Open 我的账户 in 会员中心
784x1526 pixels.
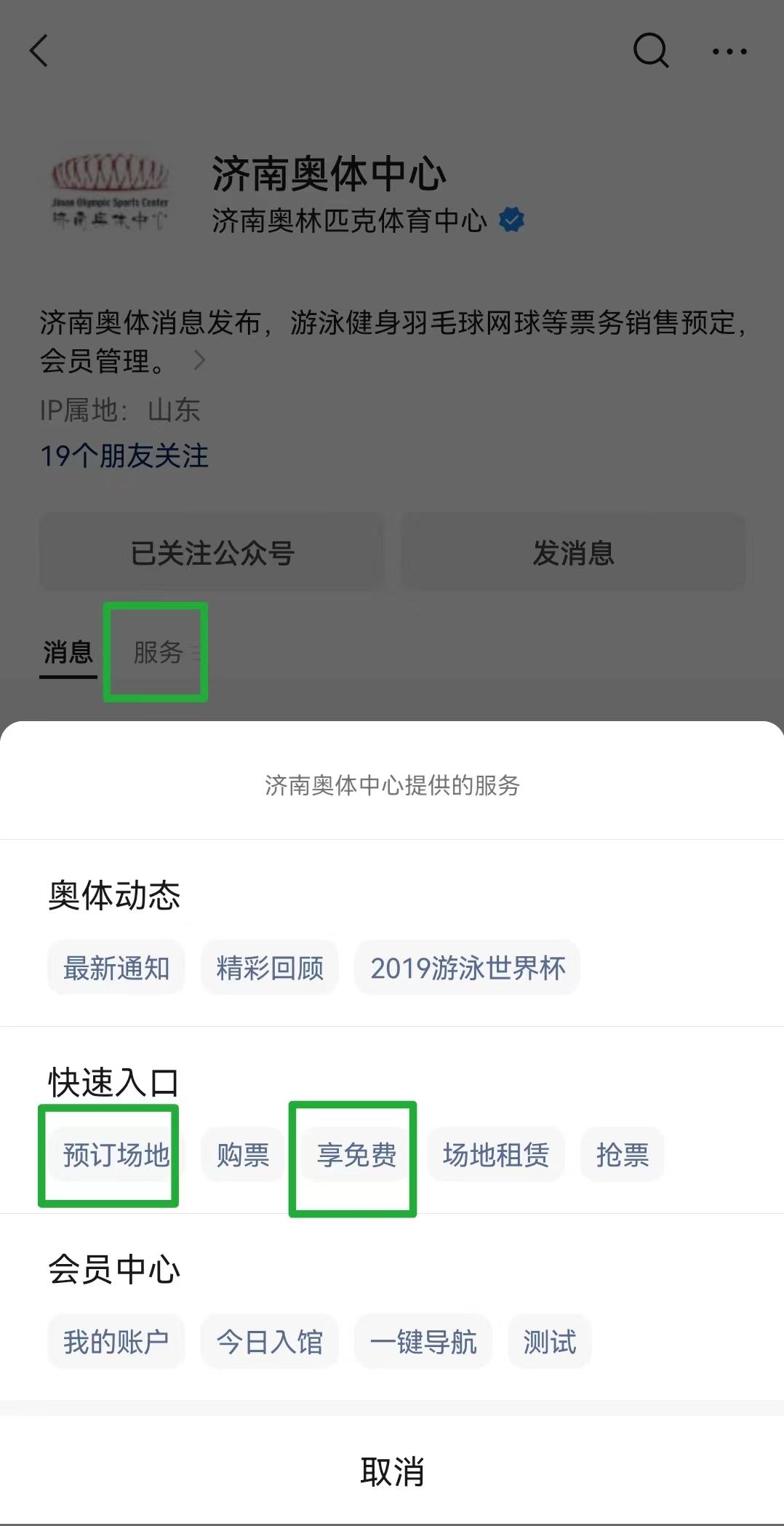pos(116,1341)
